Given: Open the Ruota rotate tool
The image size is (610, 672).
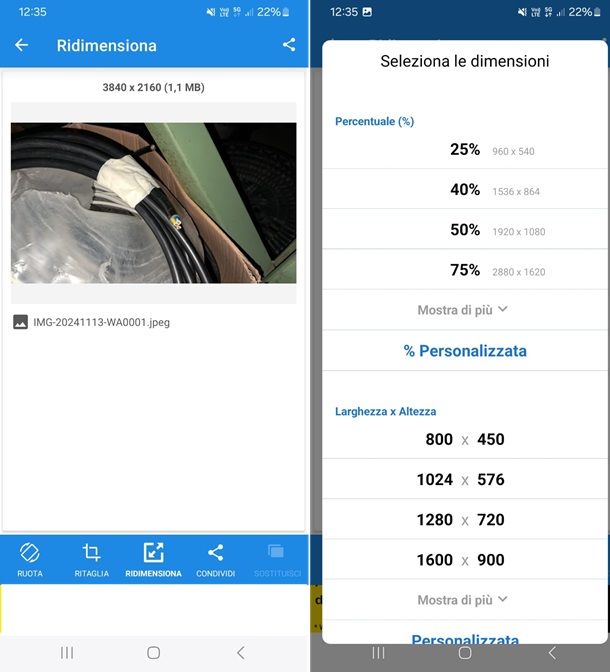Looking at the screenshot, I should [x=30, y=559].
